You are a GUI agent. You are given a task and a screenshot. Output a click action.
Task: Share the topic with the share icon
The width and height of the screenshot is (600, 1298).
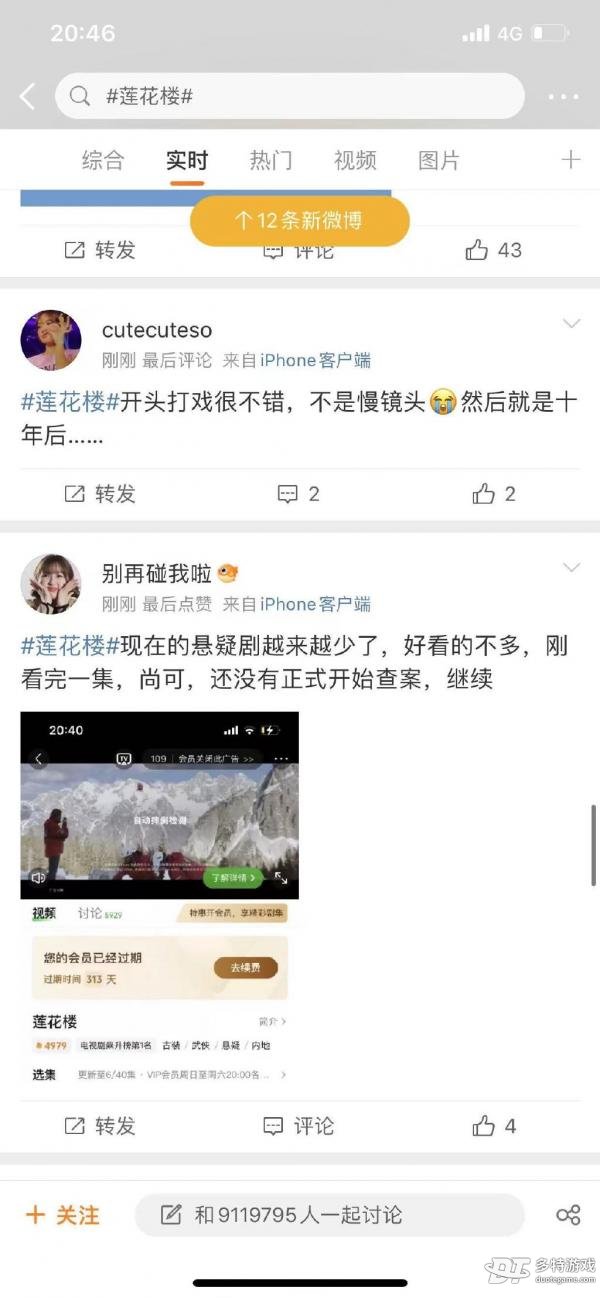568,1215
